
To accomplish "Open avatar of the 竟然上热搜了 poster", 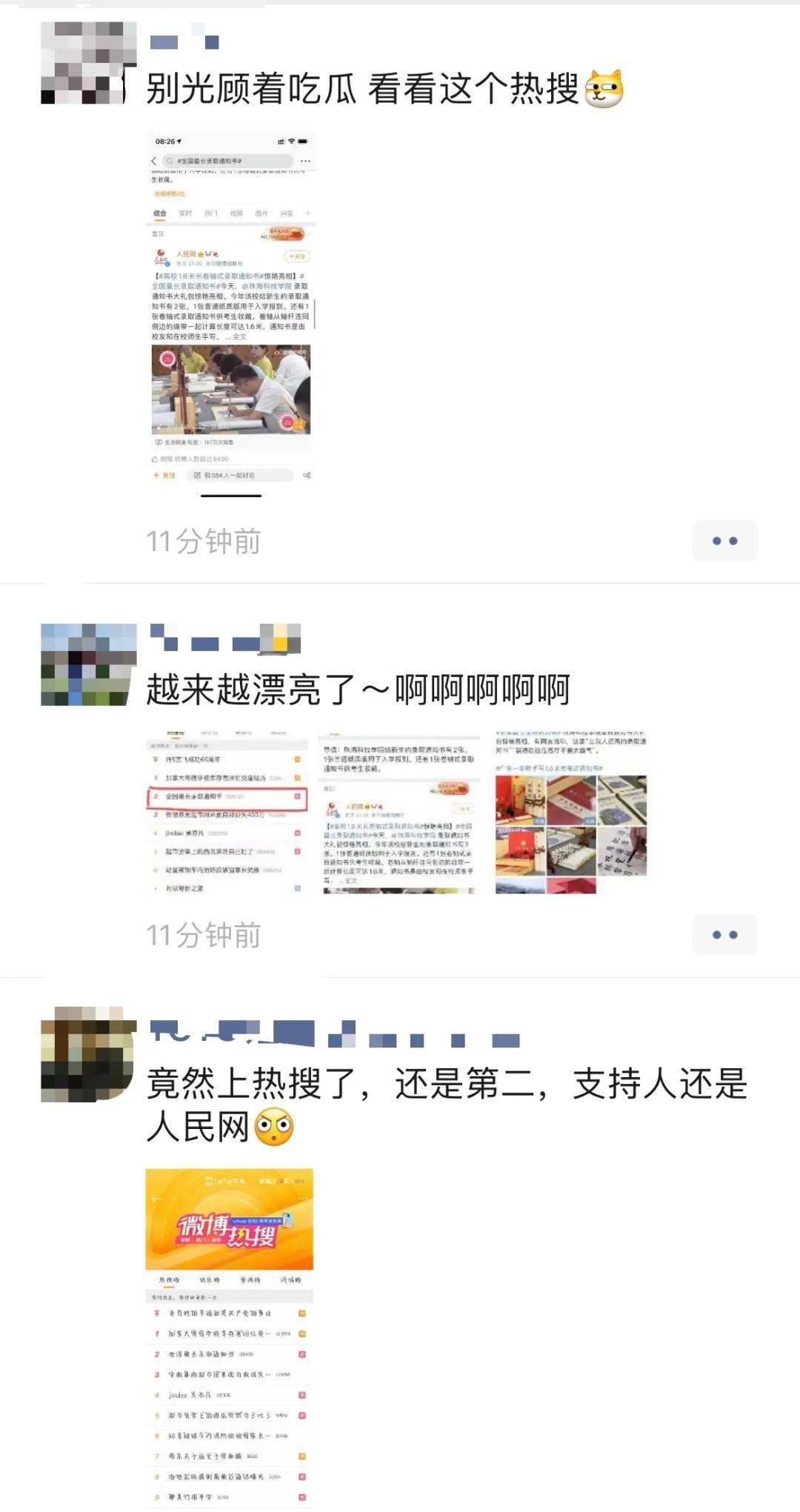I will [87, 1053].
